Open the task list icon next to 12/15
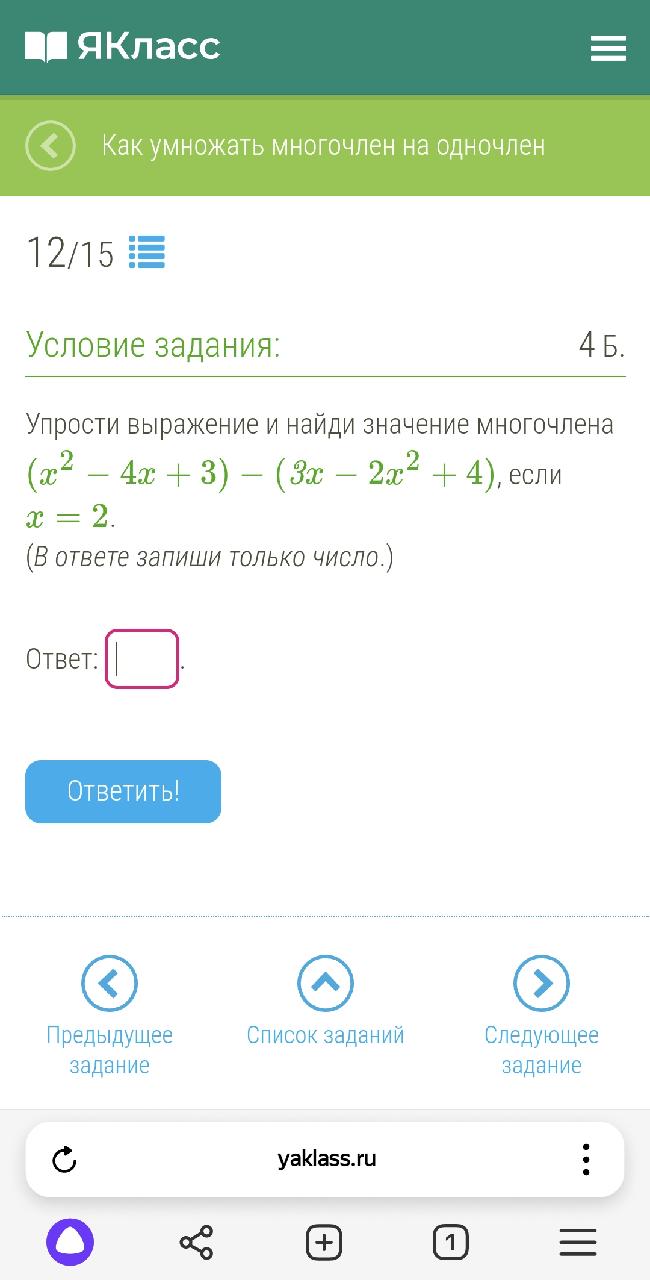Viewport: 650px width, 1280px height. (x=147, y=253)
